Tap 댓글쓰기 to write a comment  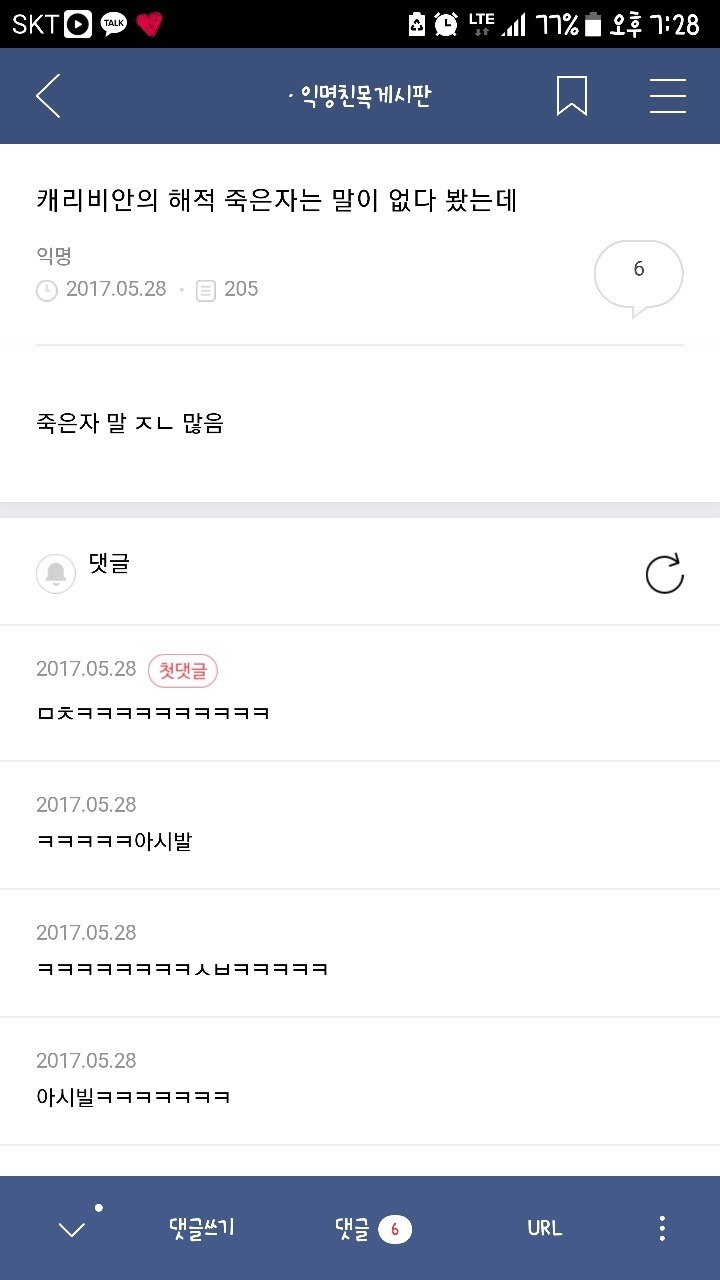(x=201, y=1228)
